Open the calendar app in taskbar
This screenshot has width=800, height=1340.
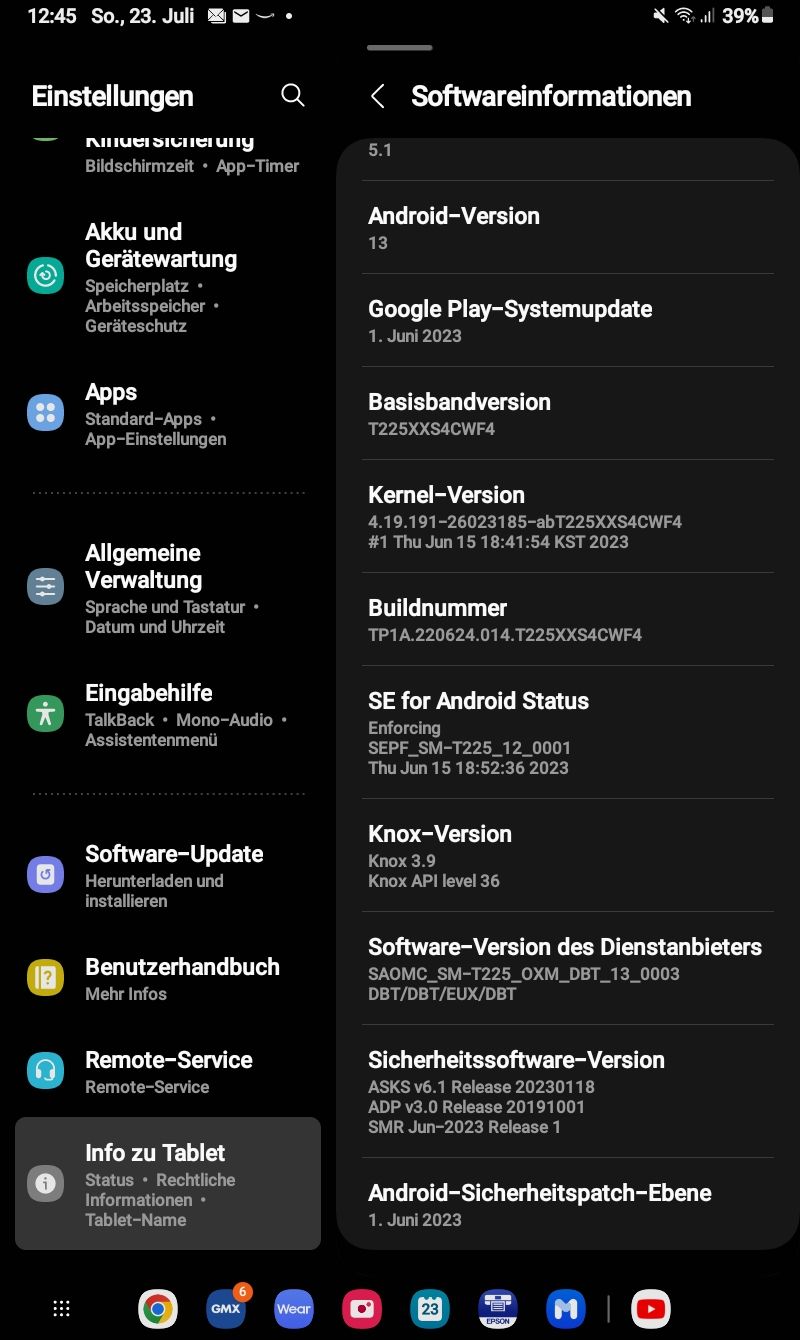[430, 1308]
